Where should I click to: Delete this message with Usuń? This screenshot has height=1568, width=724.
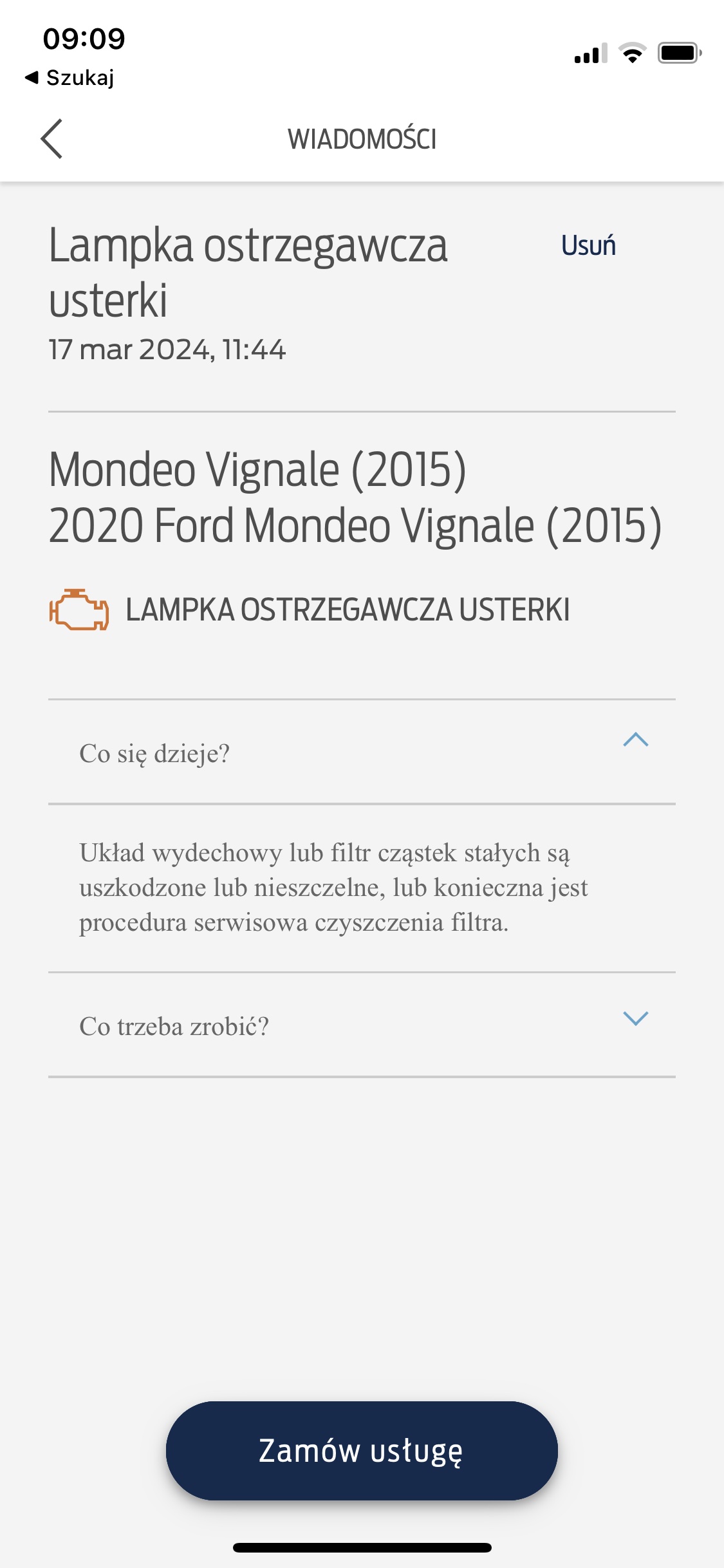click(588, 246)
